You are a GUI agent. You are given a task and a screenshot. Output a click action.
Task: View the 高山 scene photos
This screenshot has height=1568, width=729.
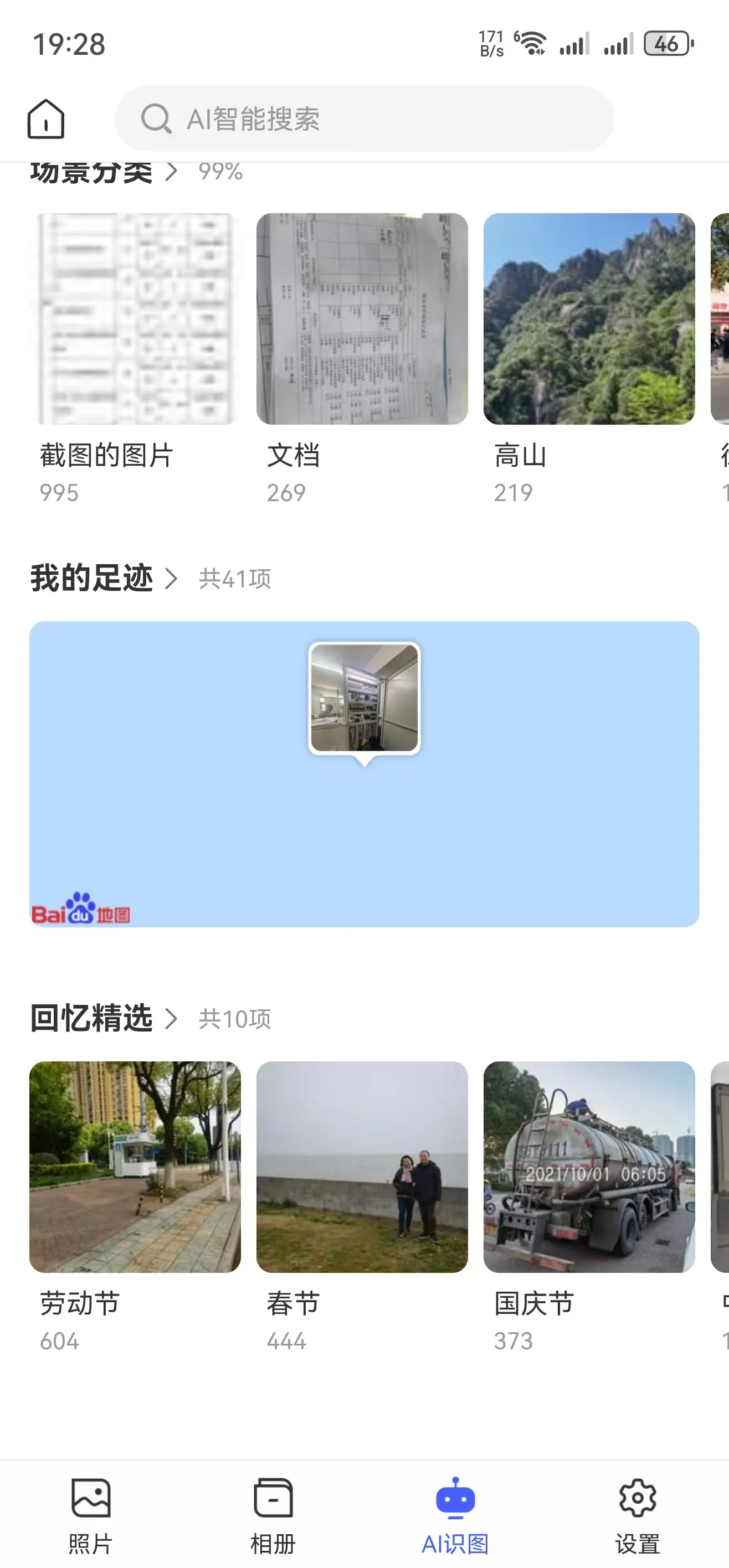[x=589, y=319]
